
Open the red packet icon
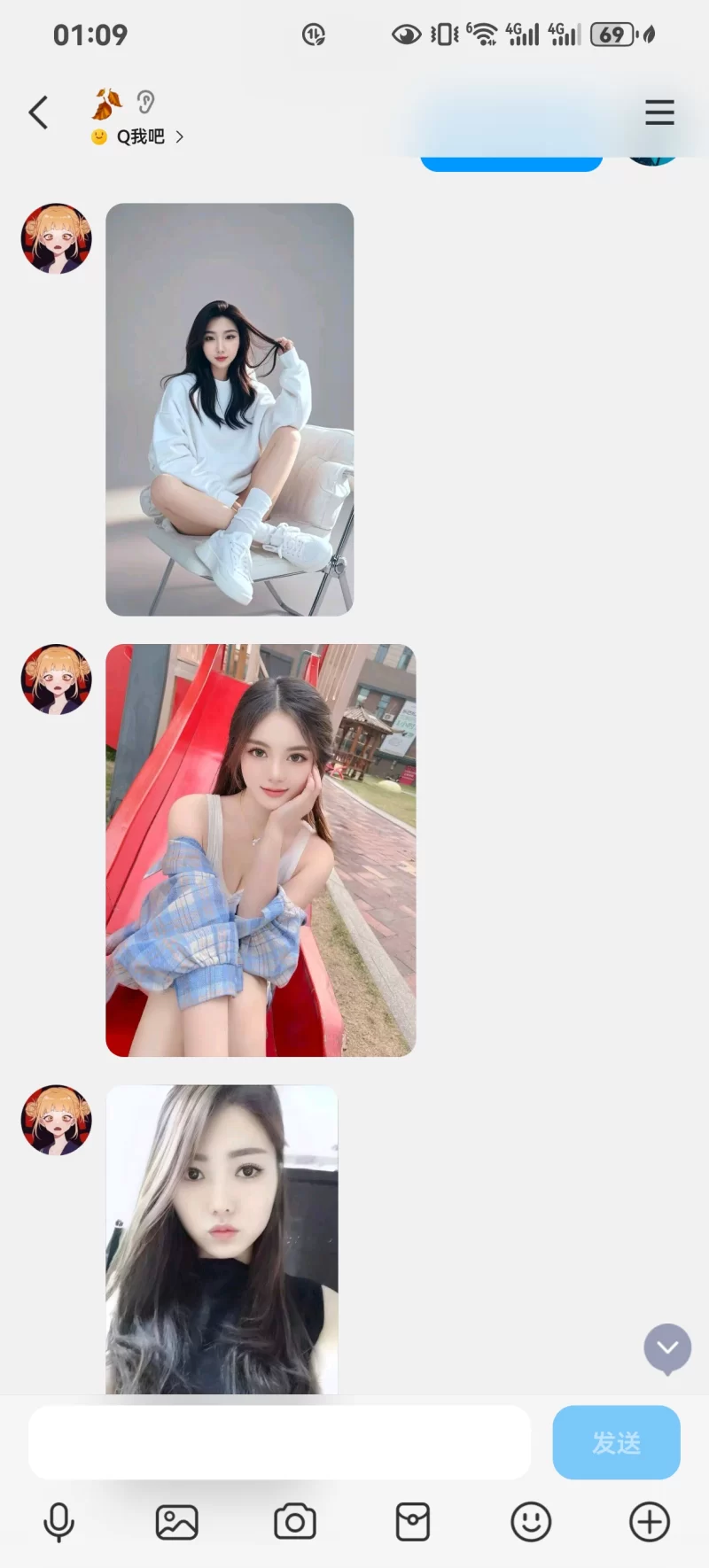(413, 1523)
